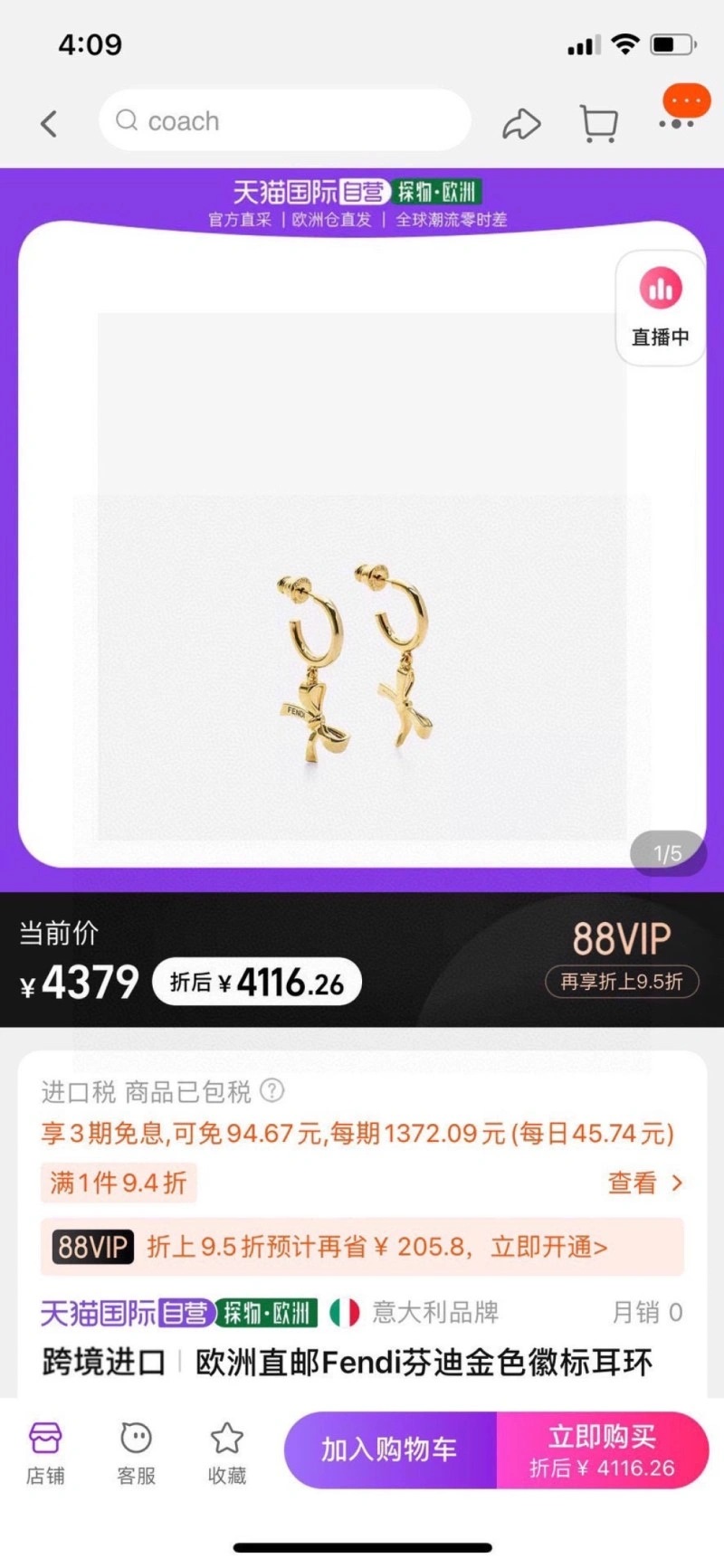724x1568 pixels.
Task: Add product to 收藏 favorites
Action: [x=226, y=1452]
